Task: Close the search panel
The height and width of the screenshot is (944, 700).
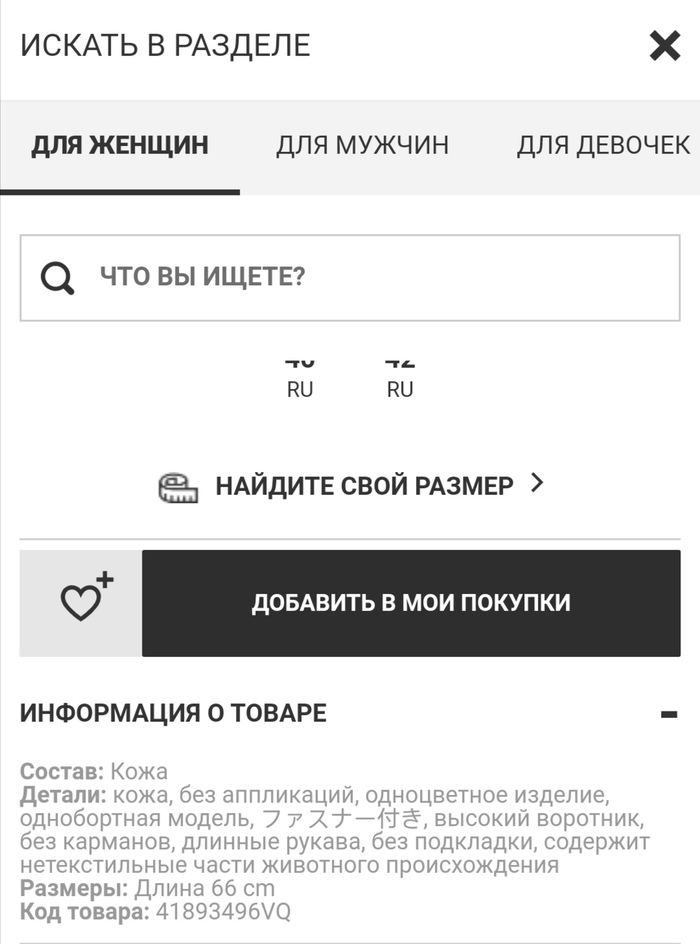Action: [x=664, y=45]
